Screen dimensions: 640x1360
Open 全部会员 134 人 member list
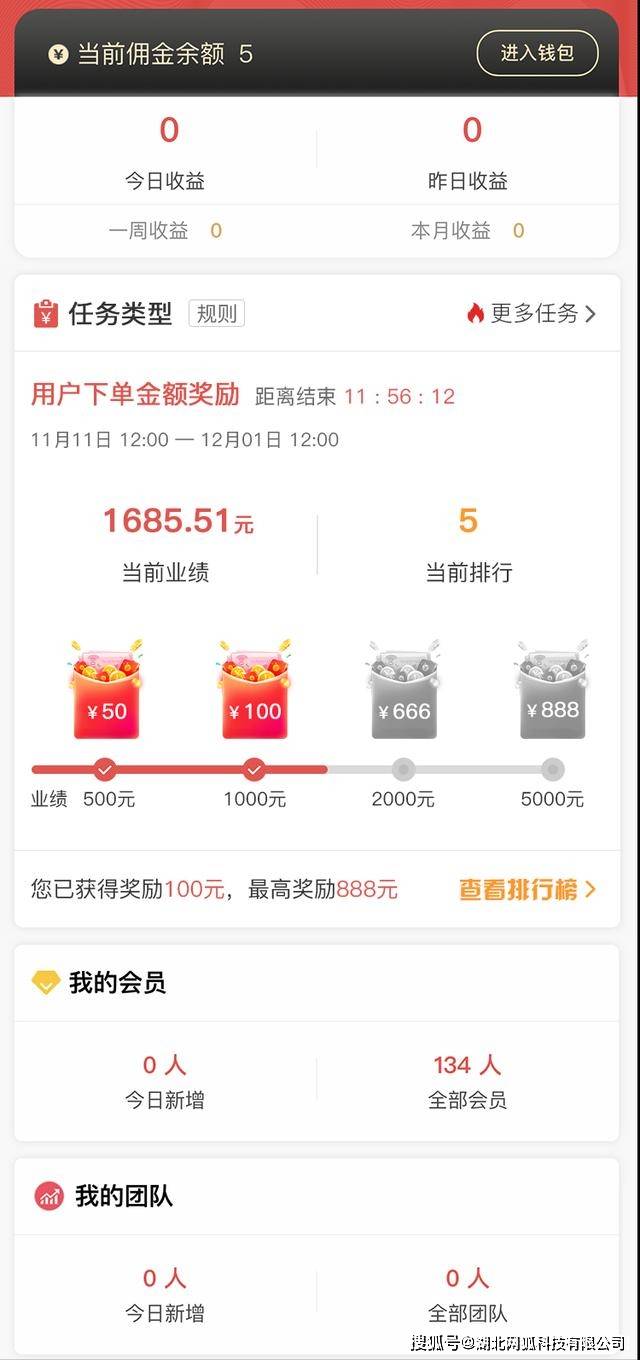467,1081
